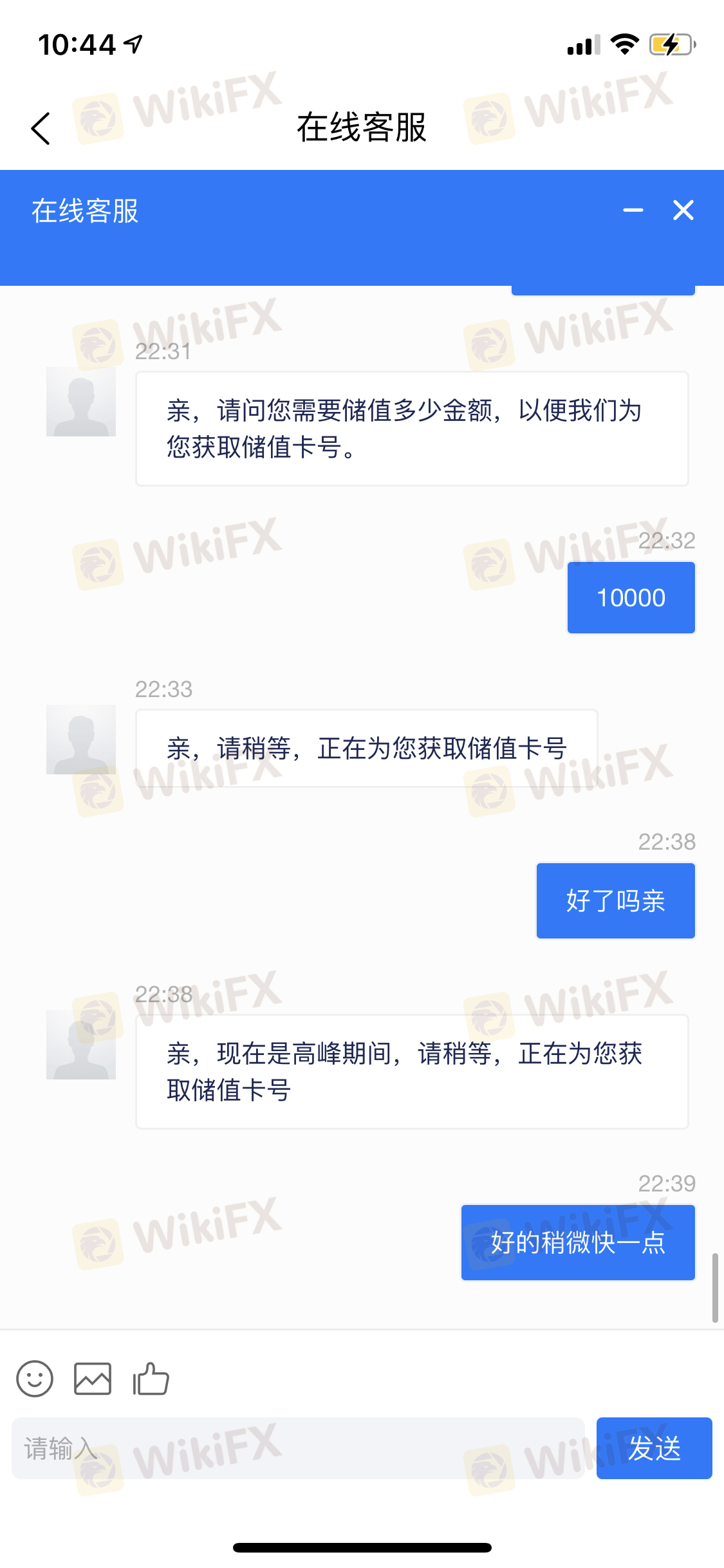Tap the 发送 send button

654,1448
